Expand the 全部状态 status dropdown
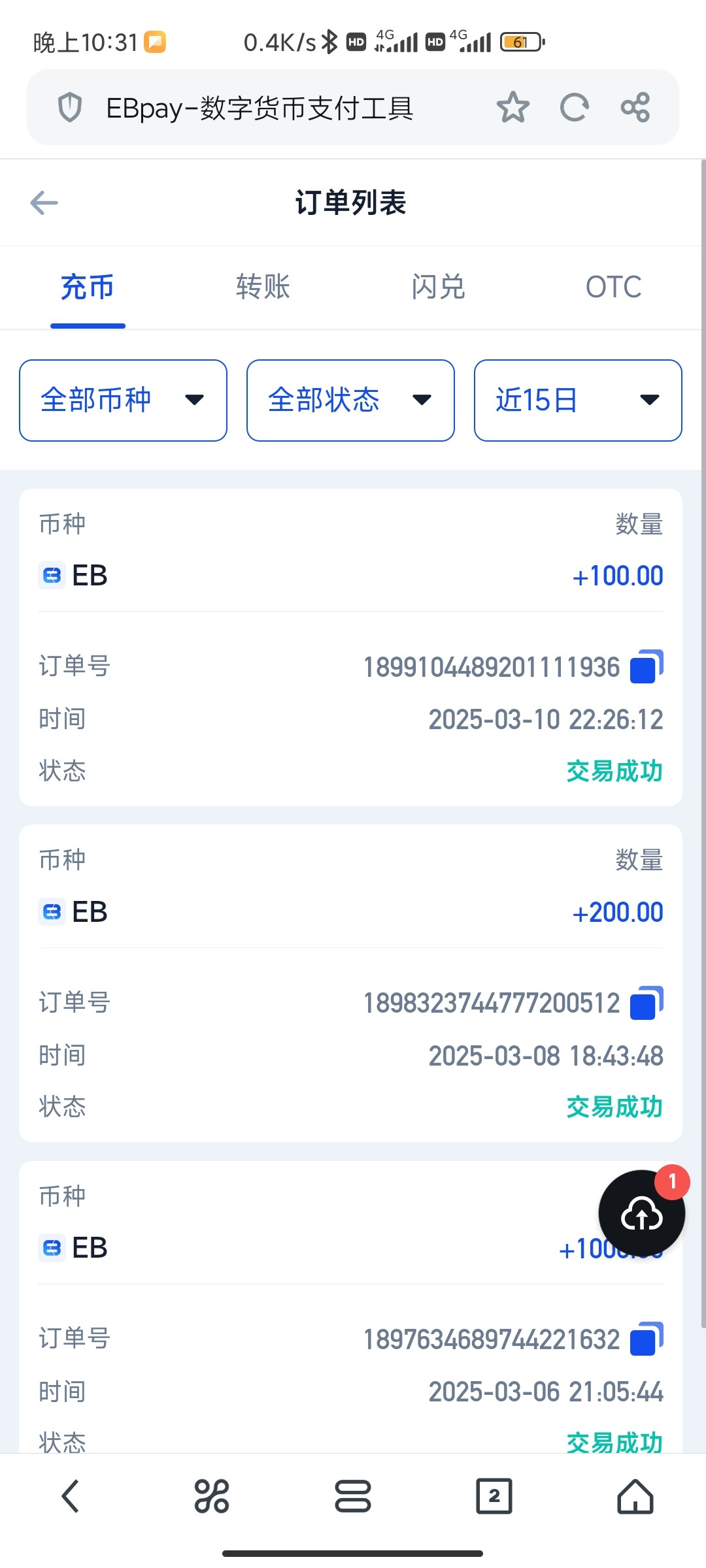Screen dimensions: 706x1568 pyautogui.click(x=350, y=400)
